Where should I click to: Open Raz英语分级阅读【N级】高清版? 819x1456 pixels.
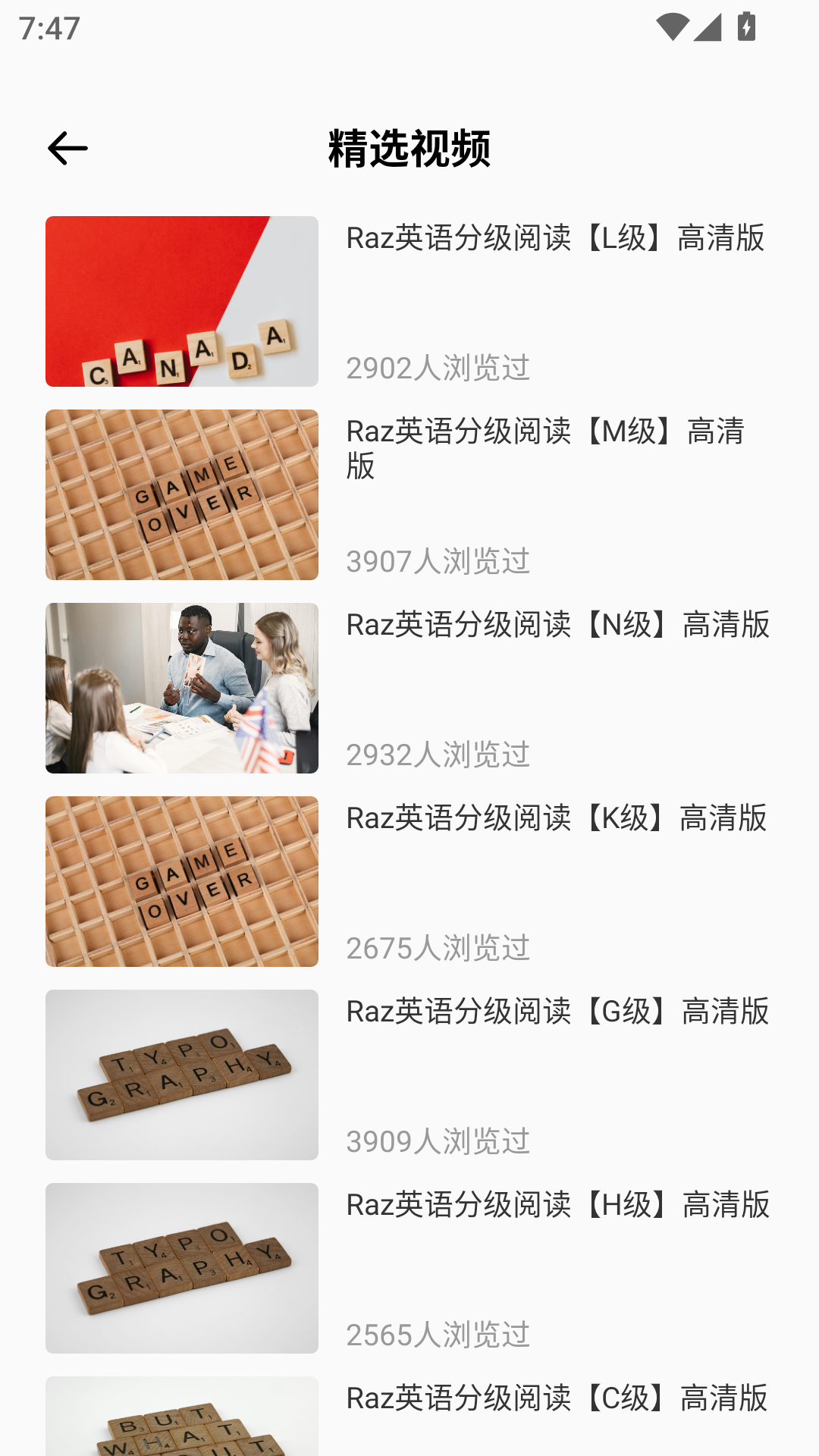[558, 626]
